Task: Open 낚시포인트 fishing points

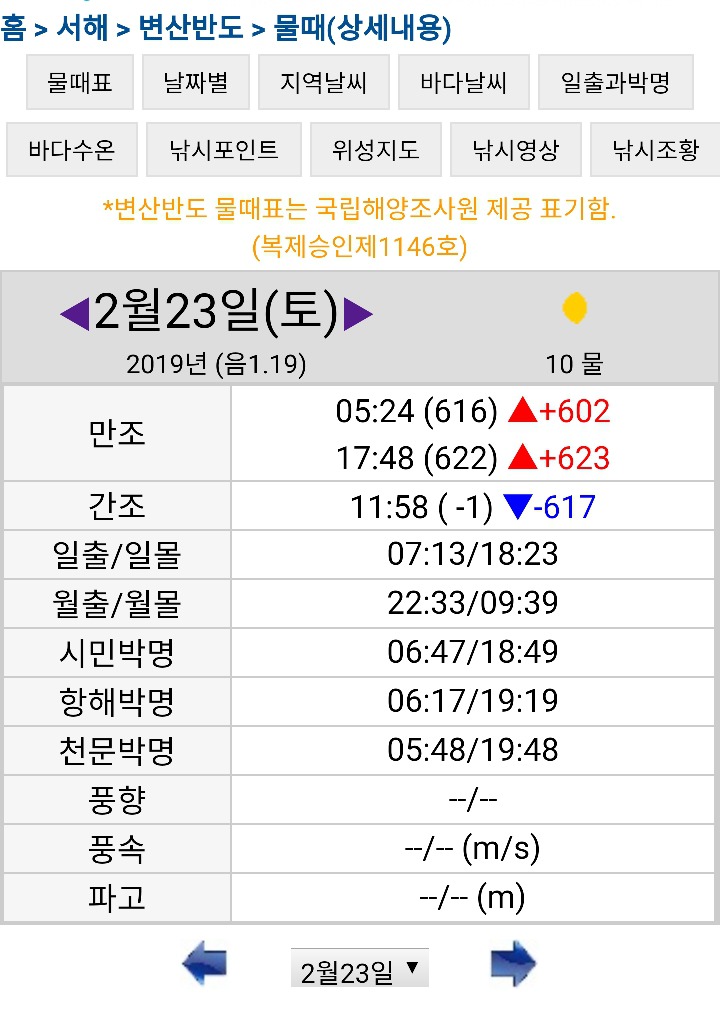Action: click(224, 151)
